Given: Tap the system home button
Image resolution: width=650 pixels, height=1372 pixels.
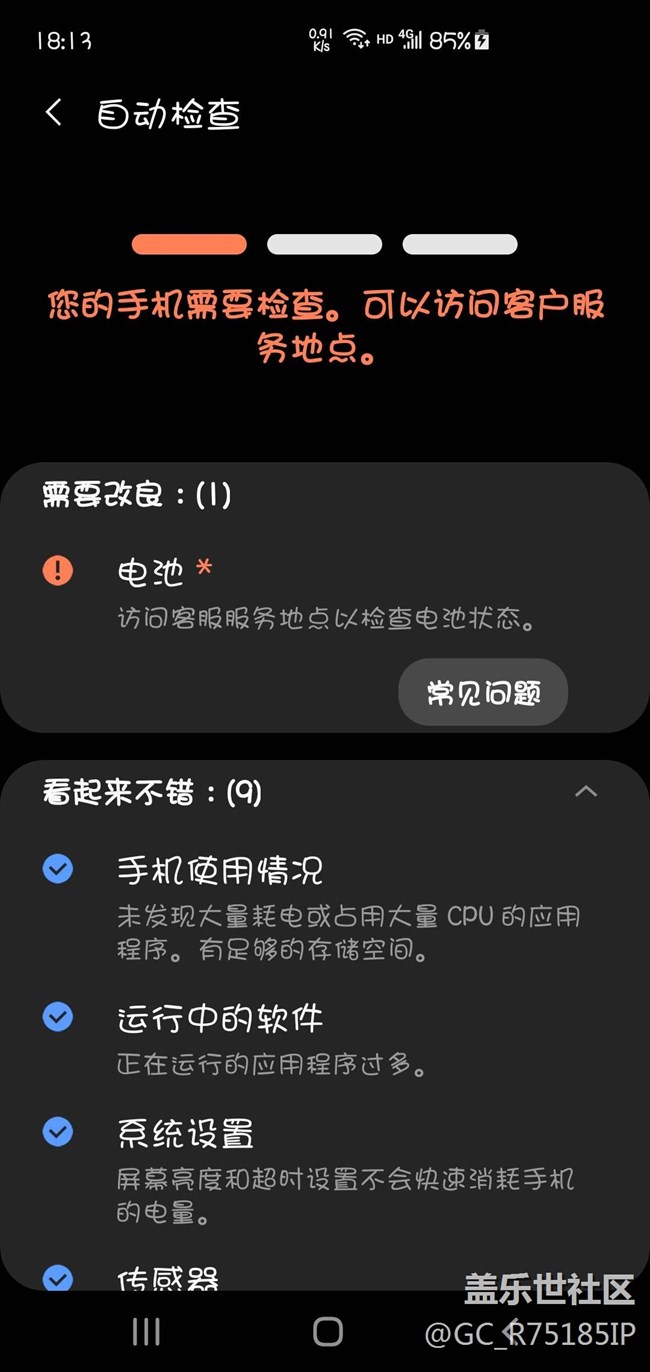Looking at the screenshot, I should (x=327, y=1331).
